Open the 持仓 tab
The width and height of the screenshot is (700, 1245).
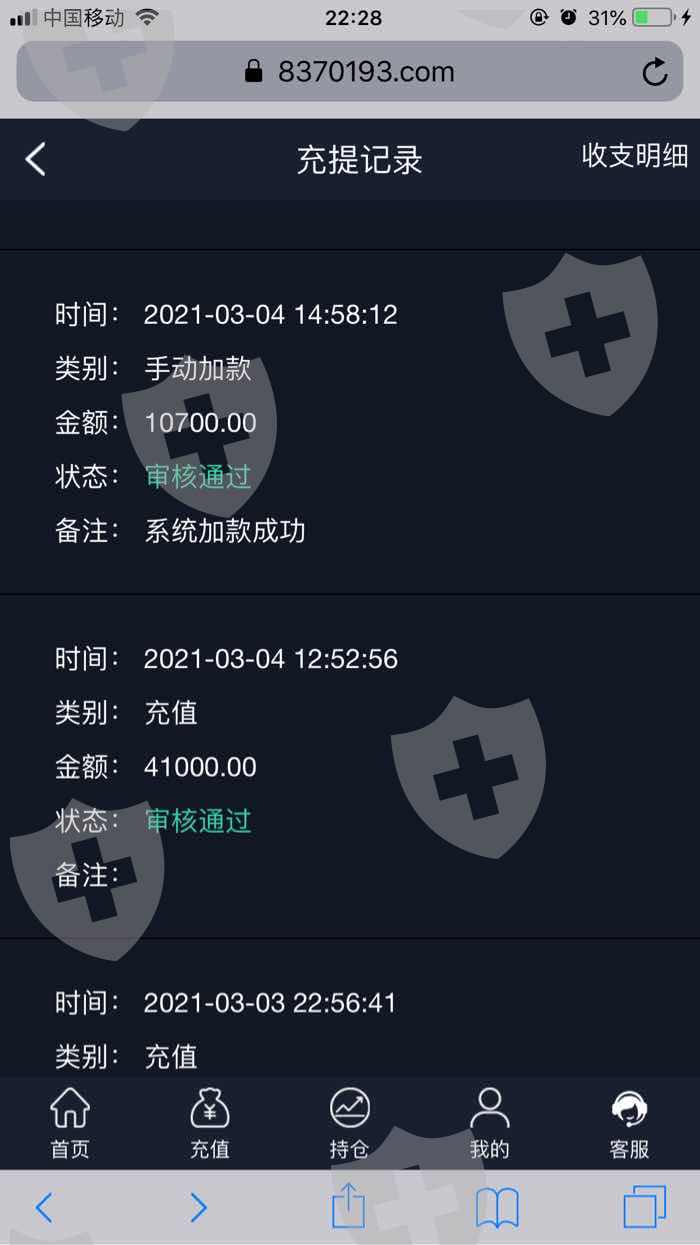pos(350,1124)
